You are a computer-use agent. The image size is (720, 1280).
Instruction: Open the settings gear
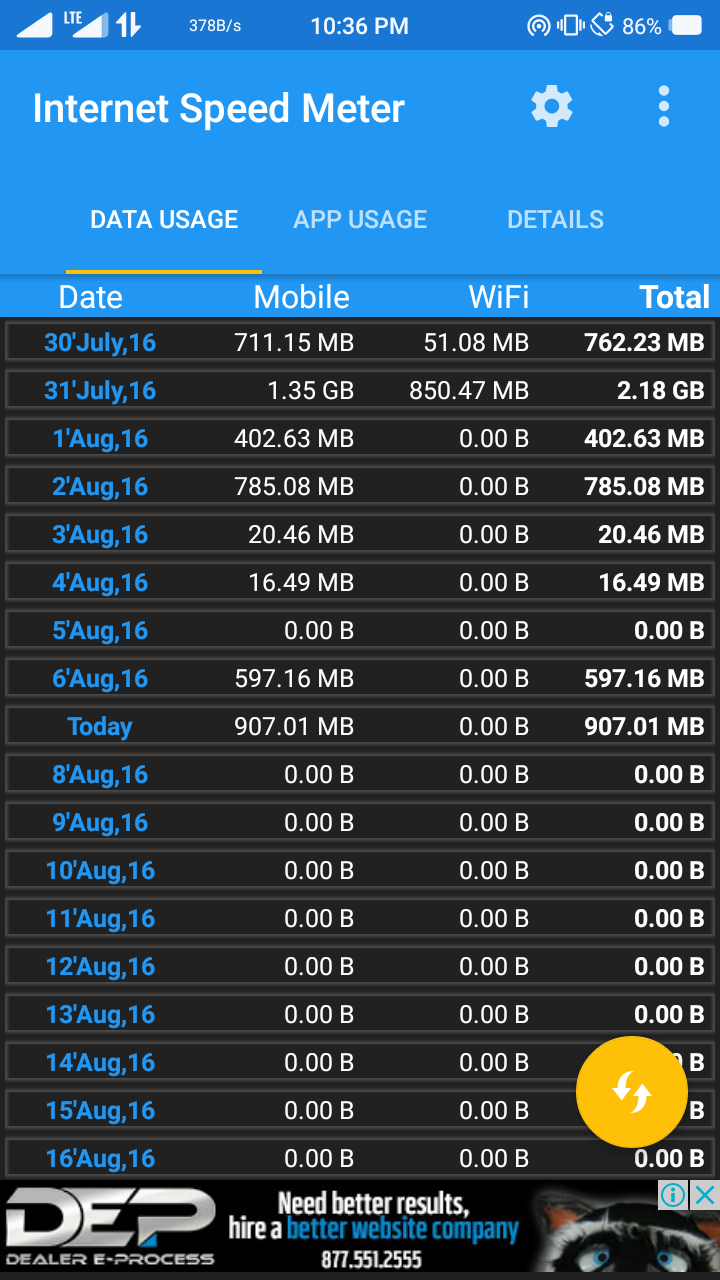coord(552,106)
